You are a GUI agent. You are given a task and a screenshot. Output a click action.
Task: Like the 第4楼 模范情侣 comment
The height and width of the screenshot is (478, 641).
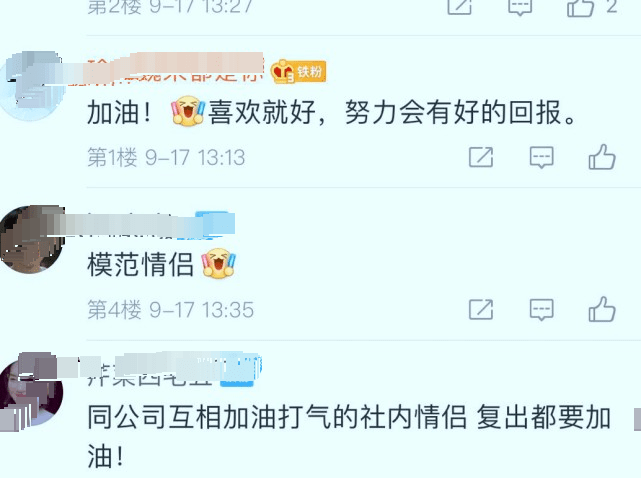(x=602, y=309)
